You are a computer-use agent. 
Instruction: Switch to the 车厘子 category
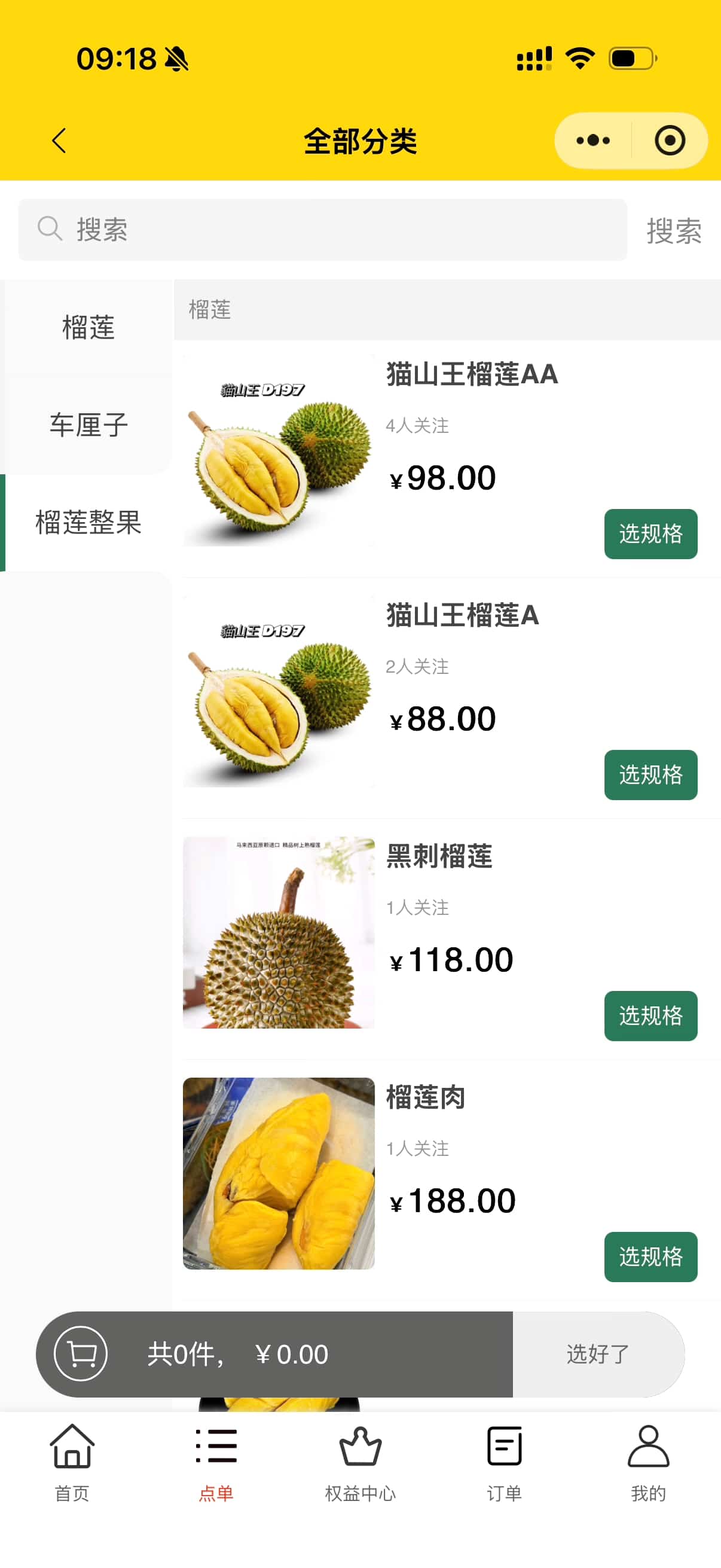point(88,425)
